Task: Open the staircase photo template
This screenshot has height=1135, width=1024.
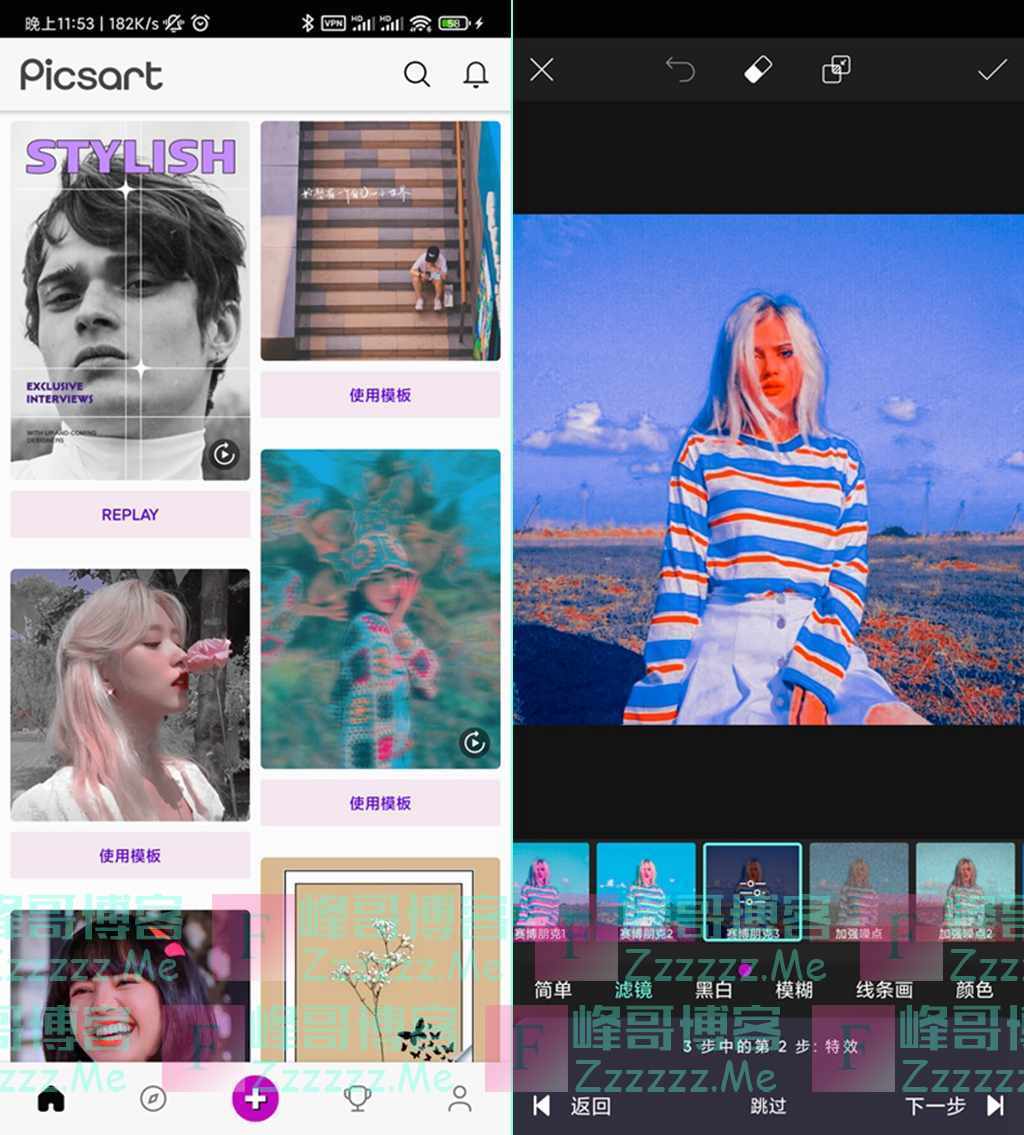Action: 380,240
